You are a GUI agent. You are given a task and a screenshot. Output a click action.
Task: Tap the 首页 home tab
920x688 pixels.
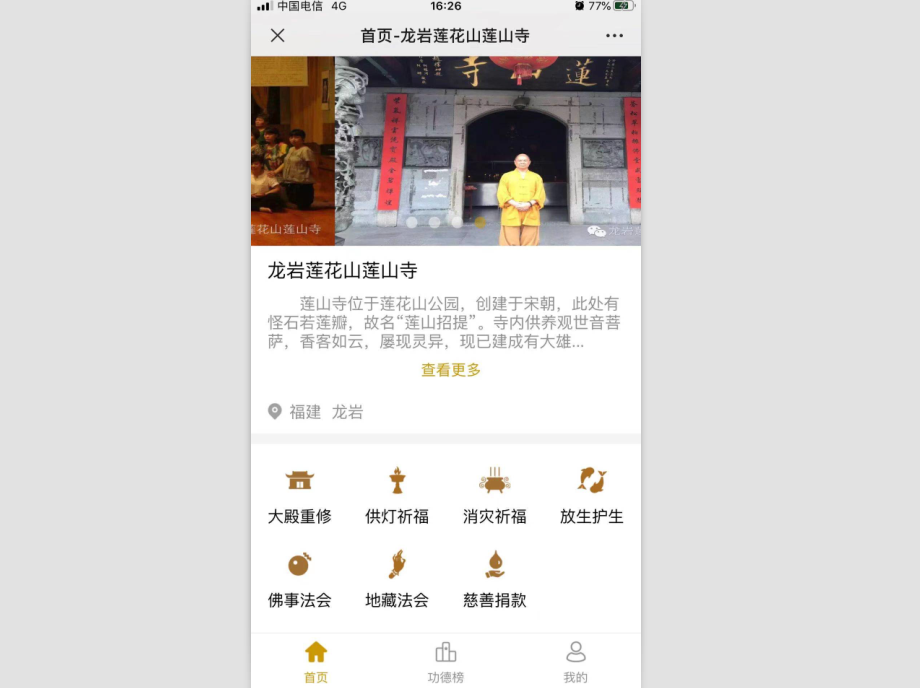coord(316,662)
